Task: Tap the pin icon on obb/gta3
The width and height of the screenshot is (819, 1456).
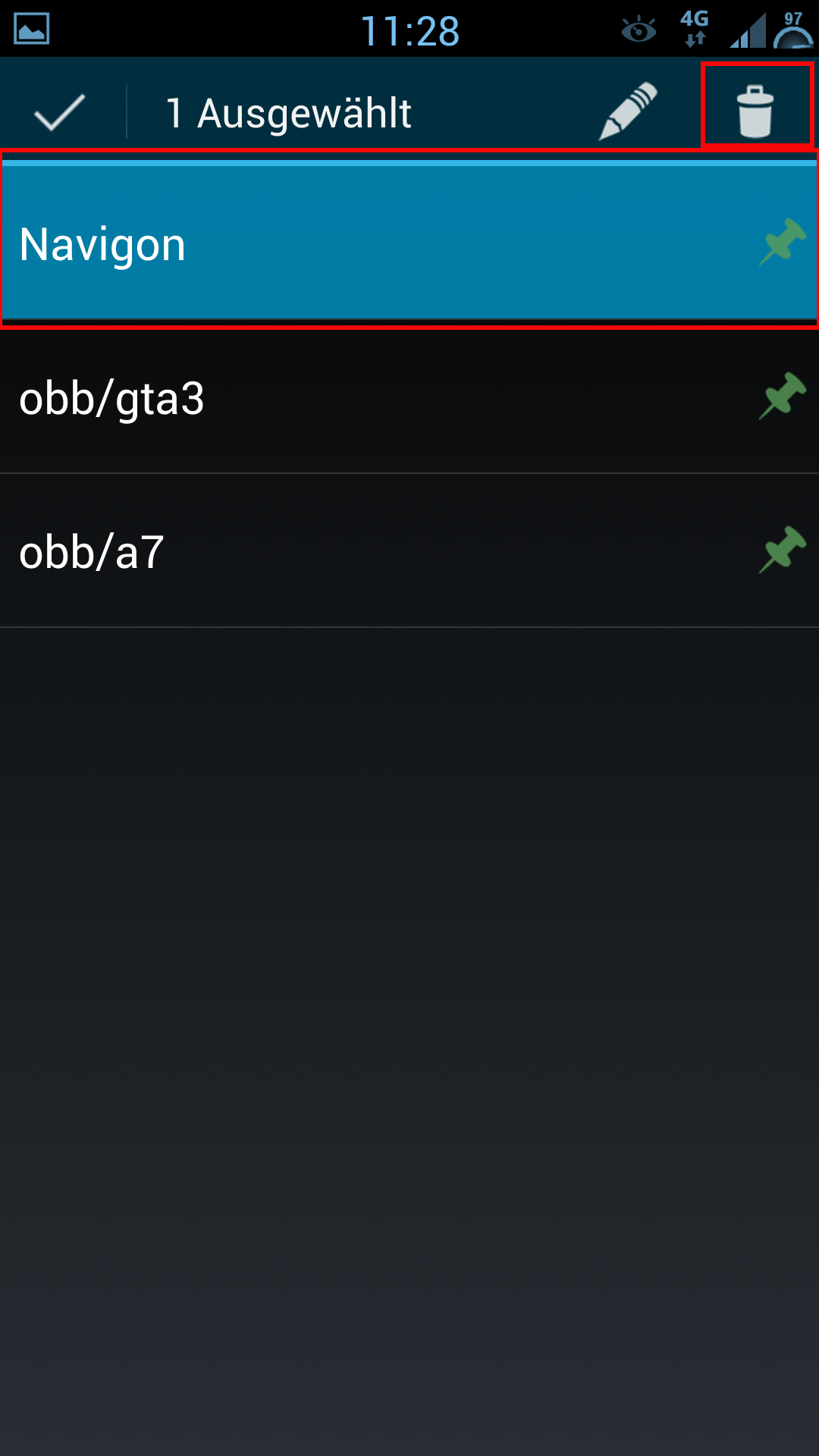Action: pyautogui.click(x=783, y=396)
